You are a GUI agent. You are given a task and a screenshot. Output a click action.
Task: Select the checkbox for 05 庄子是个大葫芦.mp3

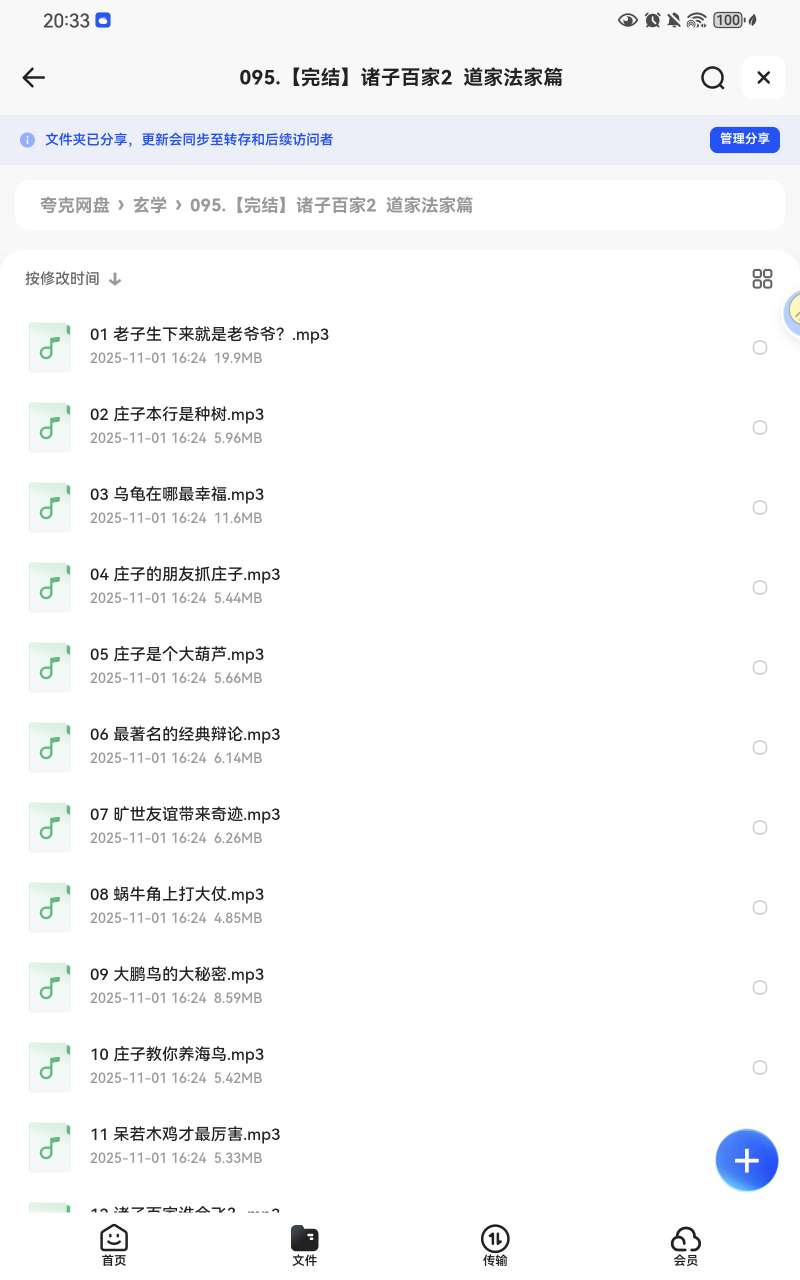click(x=760, y=667)
